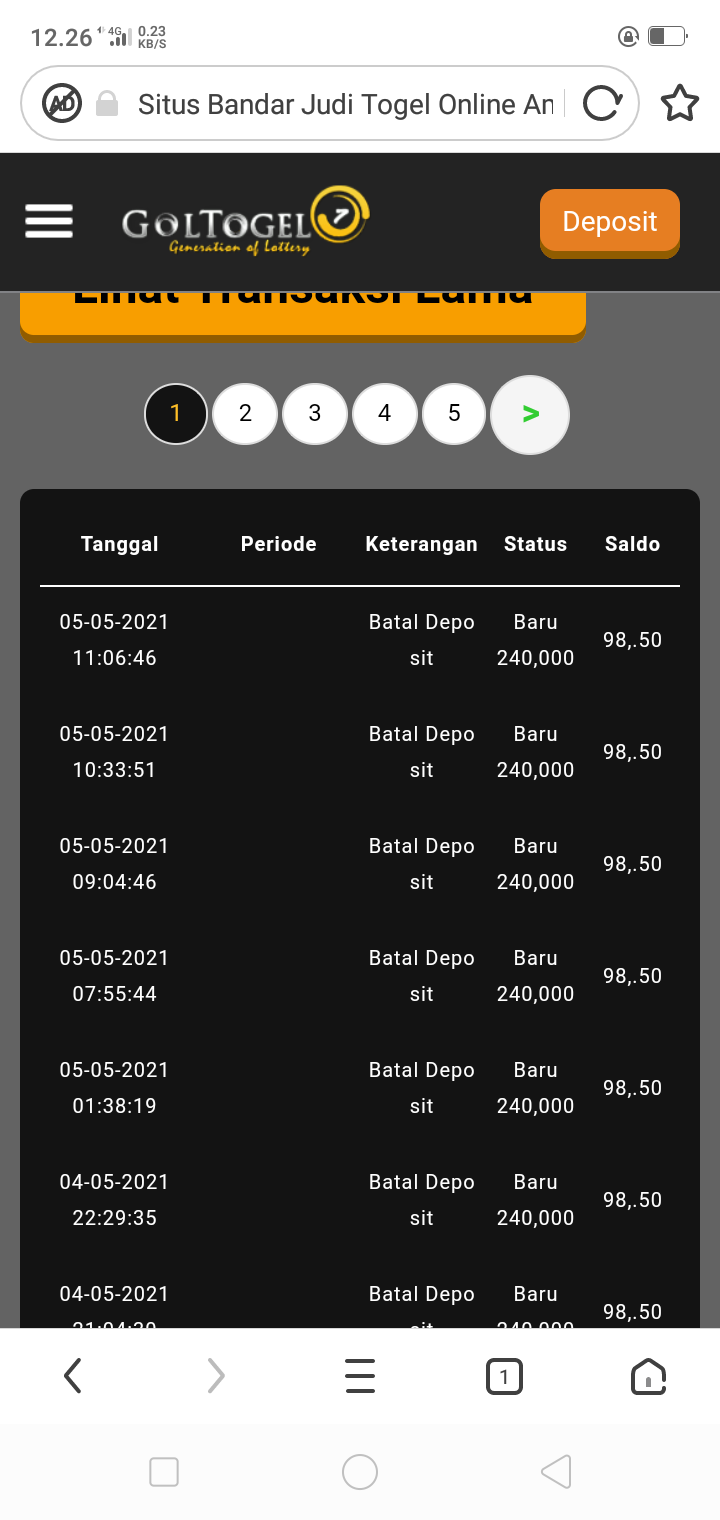Open the ad blocker icon in address bar

(62, 103)
